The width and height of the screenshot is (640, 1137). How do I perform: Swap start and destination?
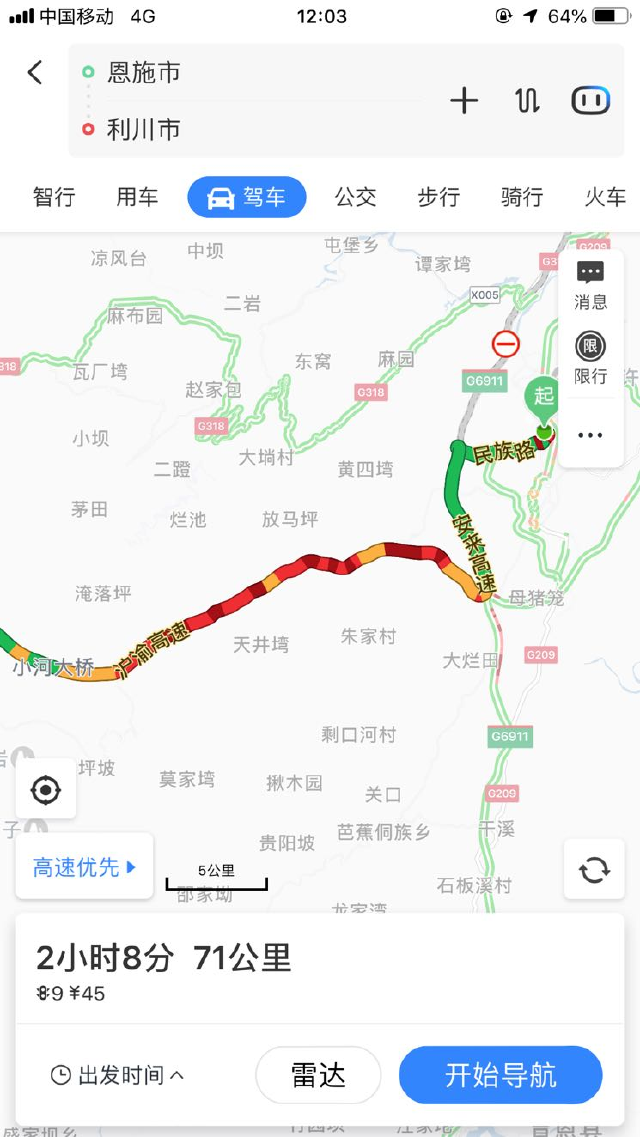coord(527,101)
